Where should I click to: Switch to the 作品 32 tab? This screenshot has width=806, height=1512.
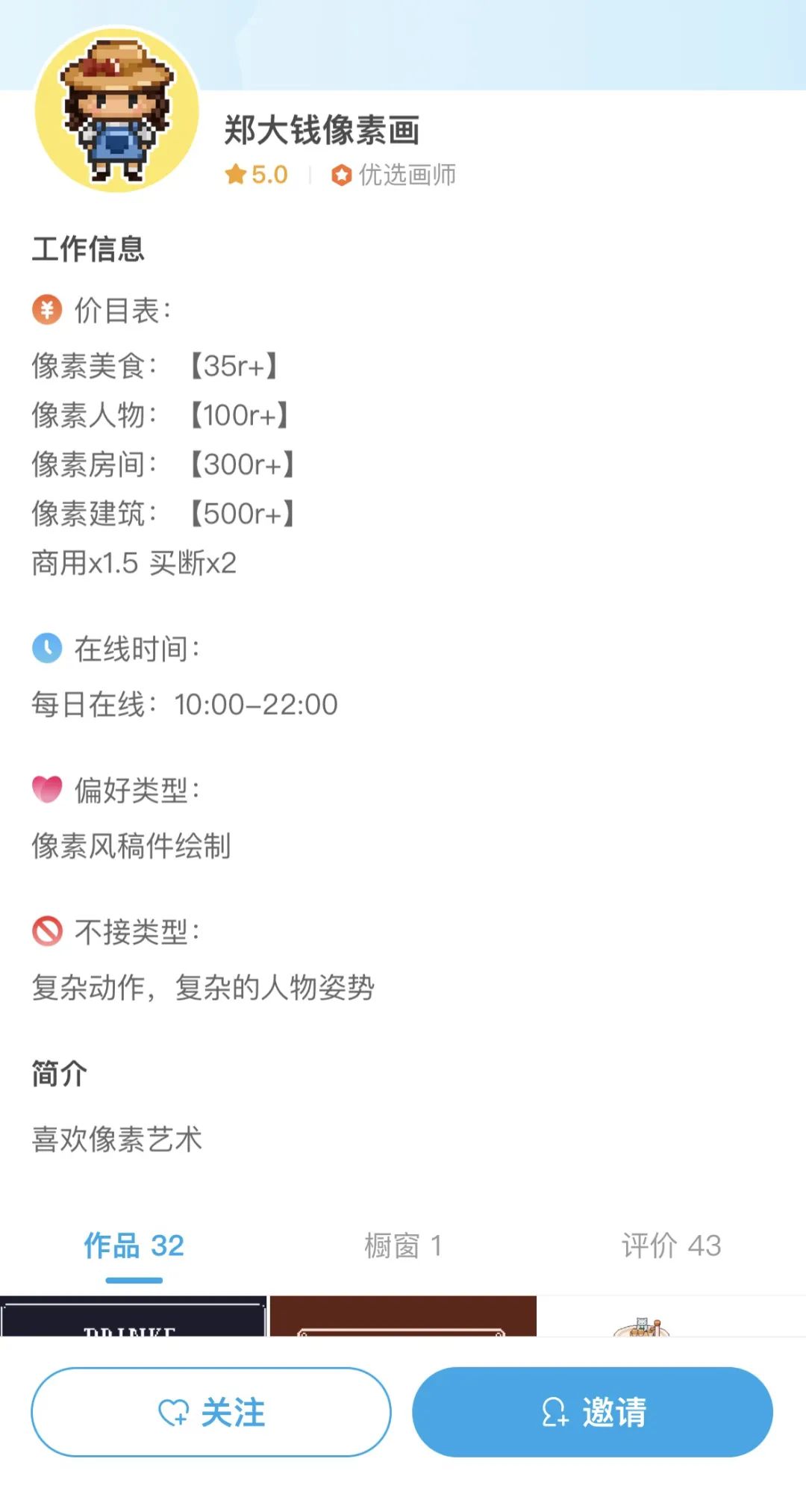[x=134, y=1245]
